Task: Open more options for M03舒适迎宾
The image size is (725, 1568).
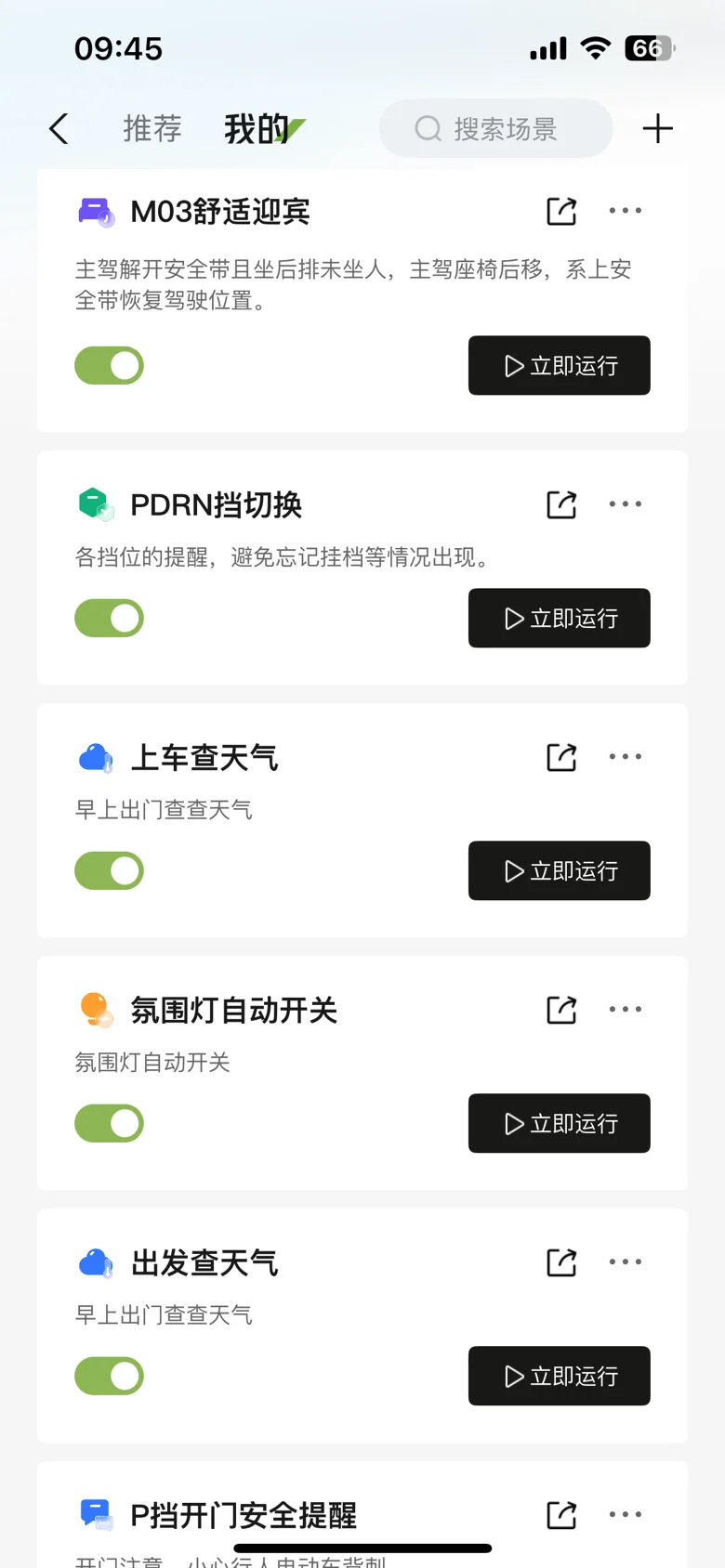Action: [x=626, y=211]
